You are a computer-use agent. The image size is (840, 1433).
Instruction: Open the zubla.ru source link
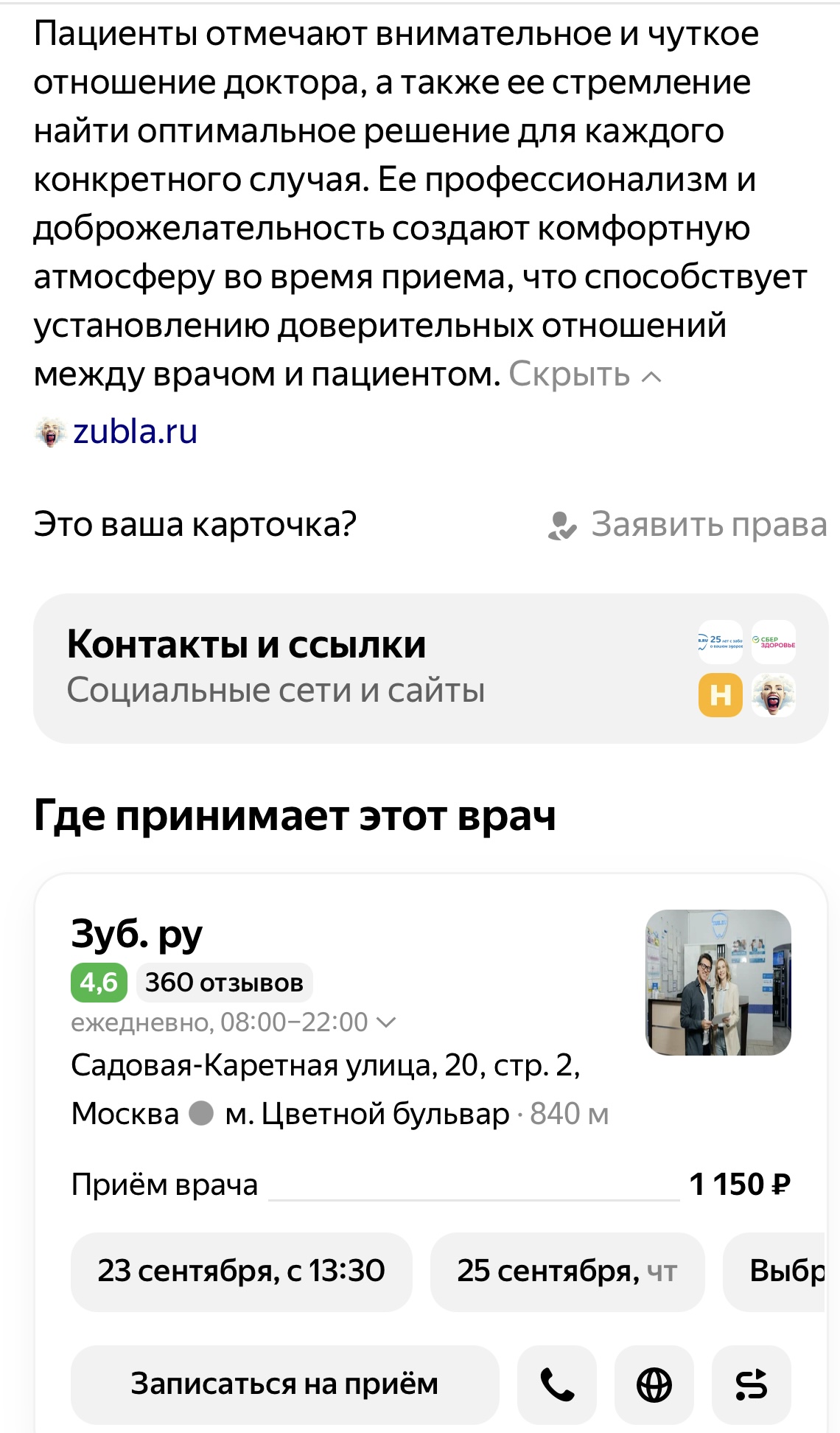tap(135, 432)
